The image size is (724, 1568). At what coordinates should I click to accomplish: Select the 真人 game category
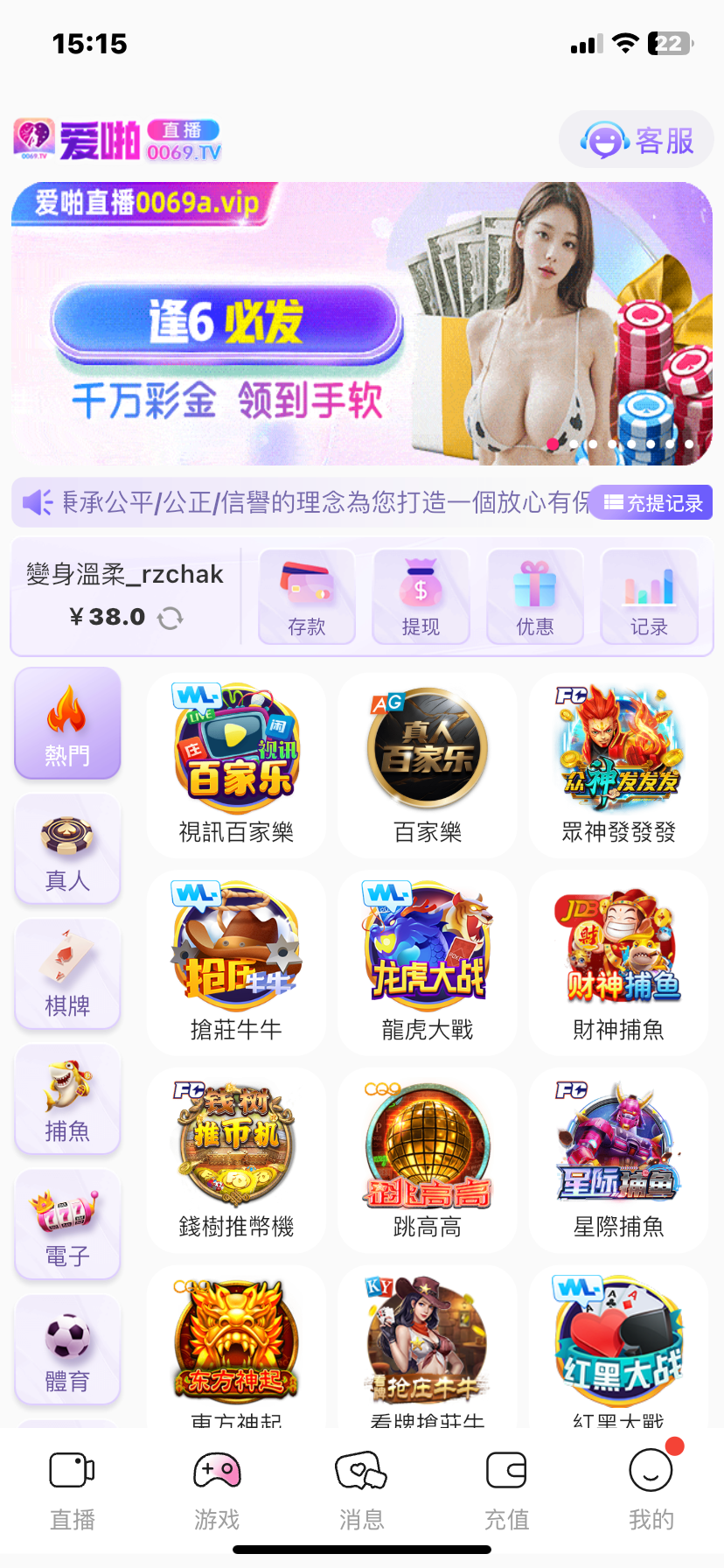(x=67, y=850)
